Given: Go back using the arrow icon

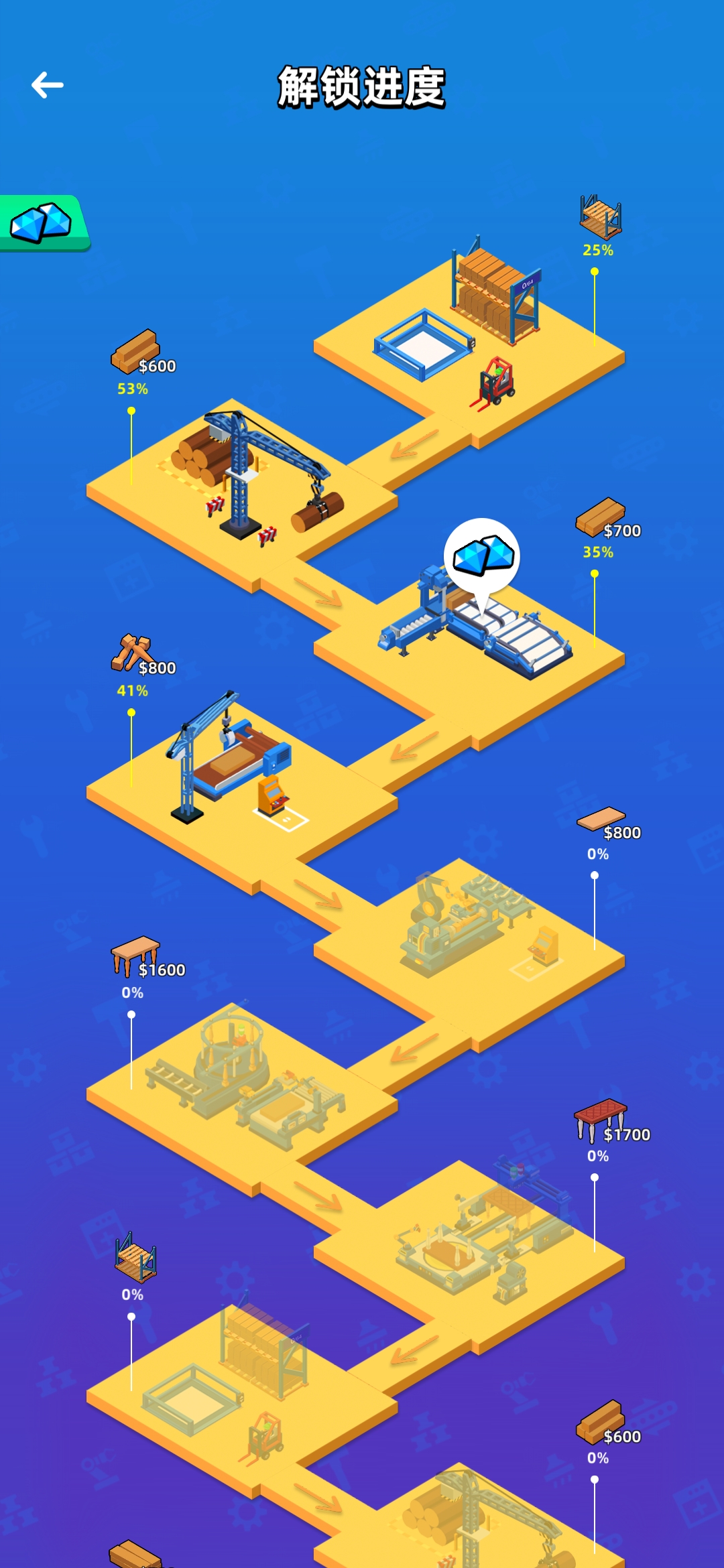Looking at the screenshot, I should click(x=47, y=85).
